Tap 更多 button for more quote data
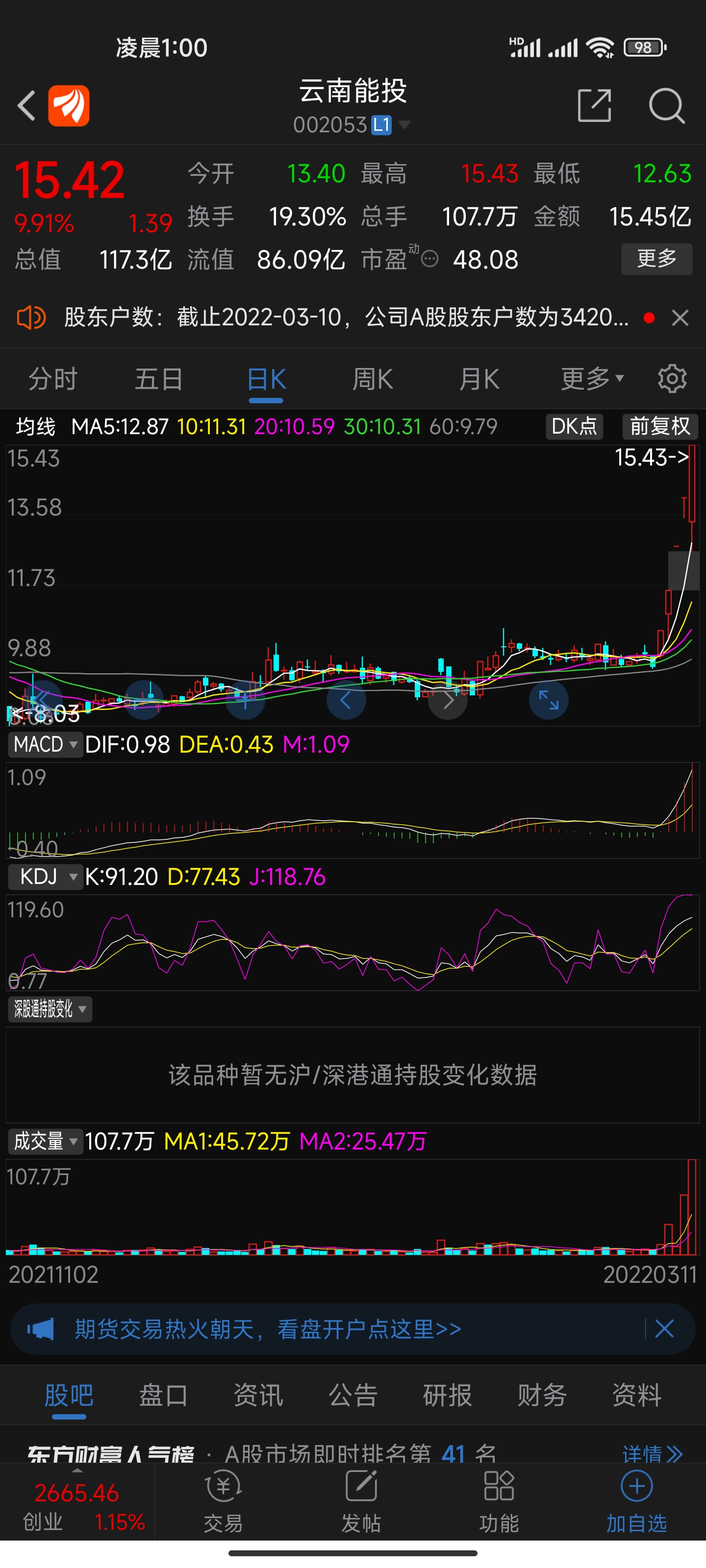The width and height of the screenshot is (706, 1568). [x=656, y=259]
